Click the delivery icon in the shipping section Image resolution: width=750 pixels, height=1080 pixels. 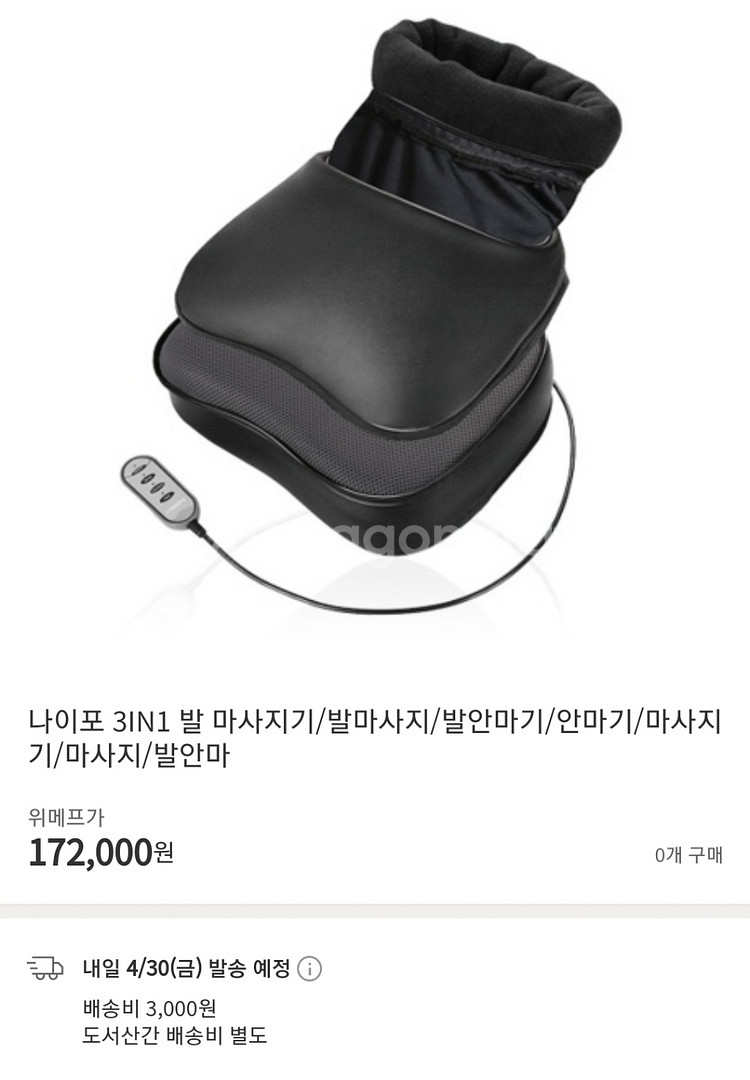(x=46, y=969)
